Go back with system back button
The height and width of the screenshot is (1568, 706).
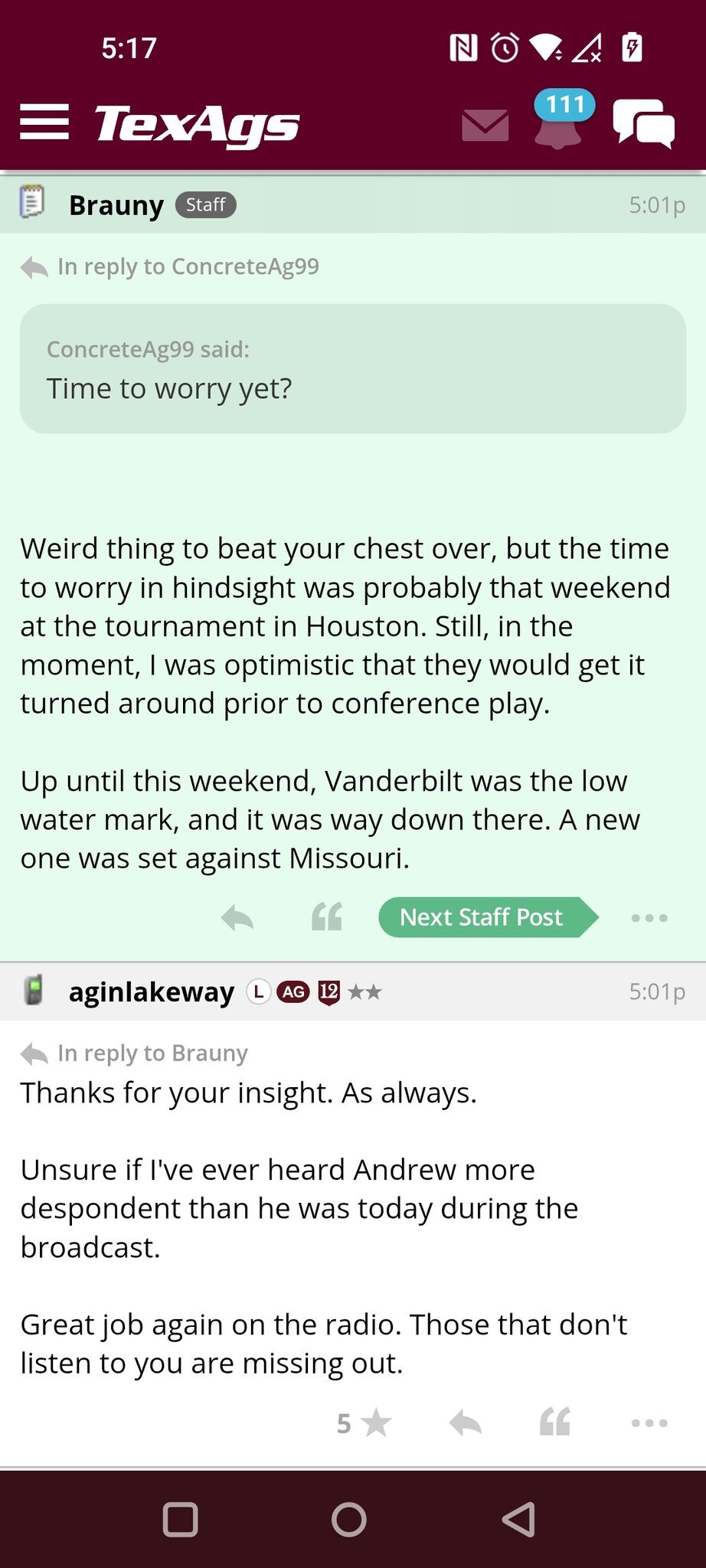(518, 1520)
